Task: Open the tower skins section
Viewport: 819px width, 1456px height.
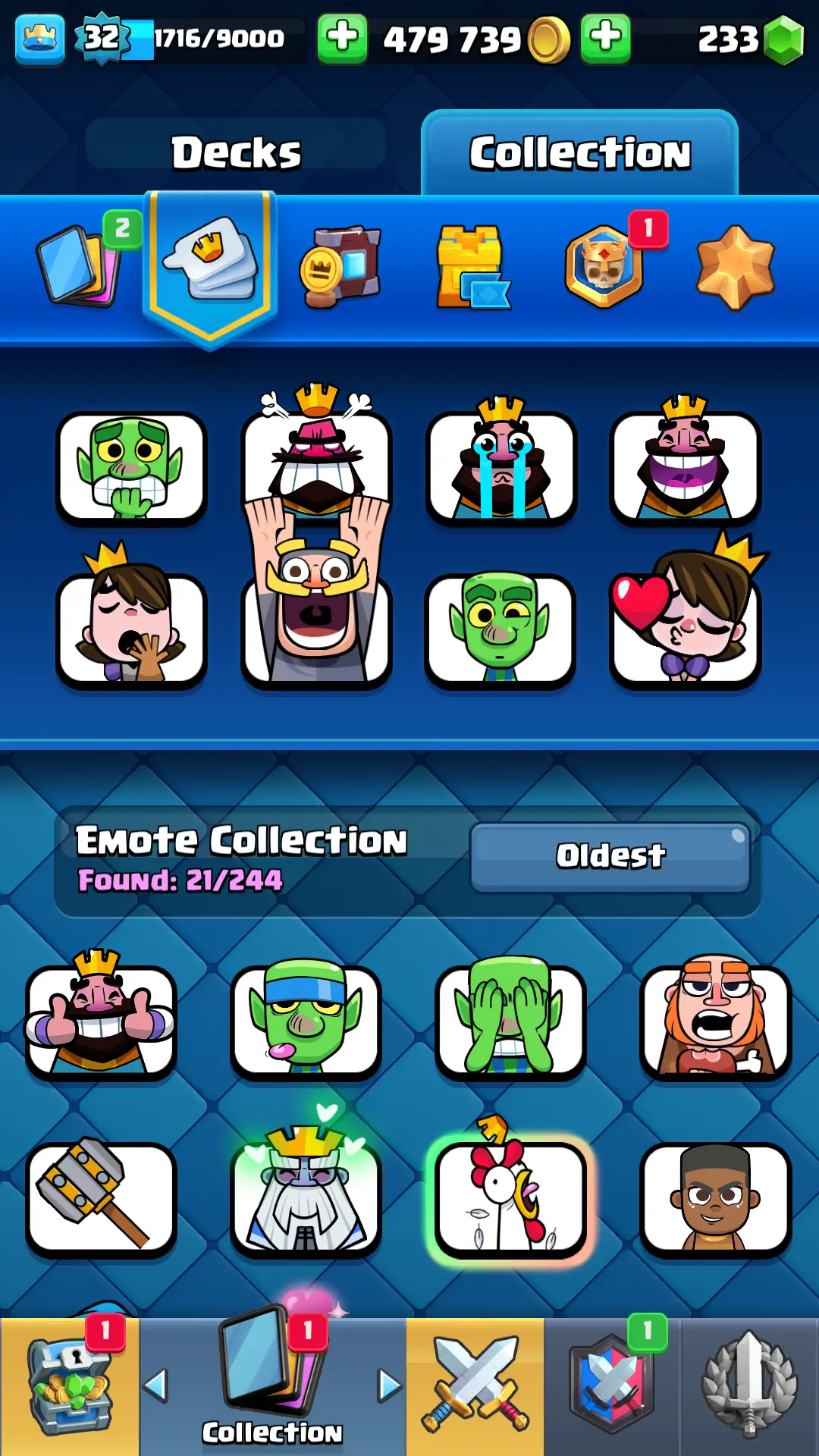Action: point(472,267)
